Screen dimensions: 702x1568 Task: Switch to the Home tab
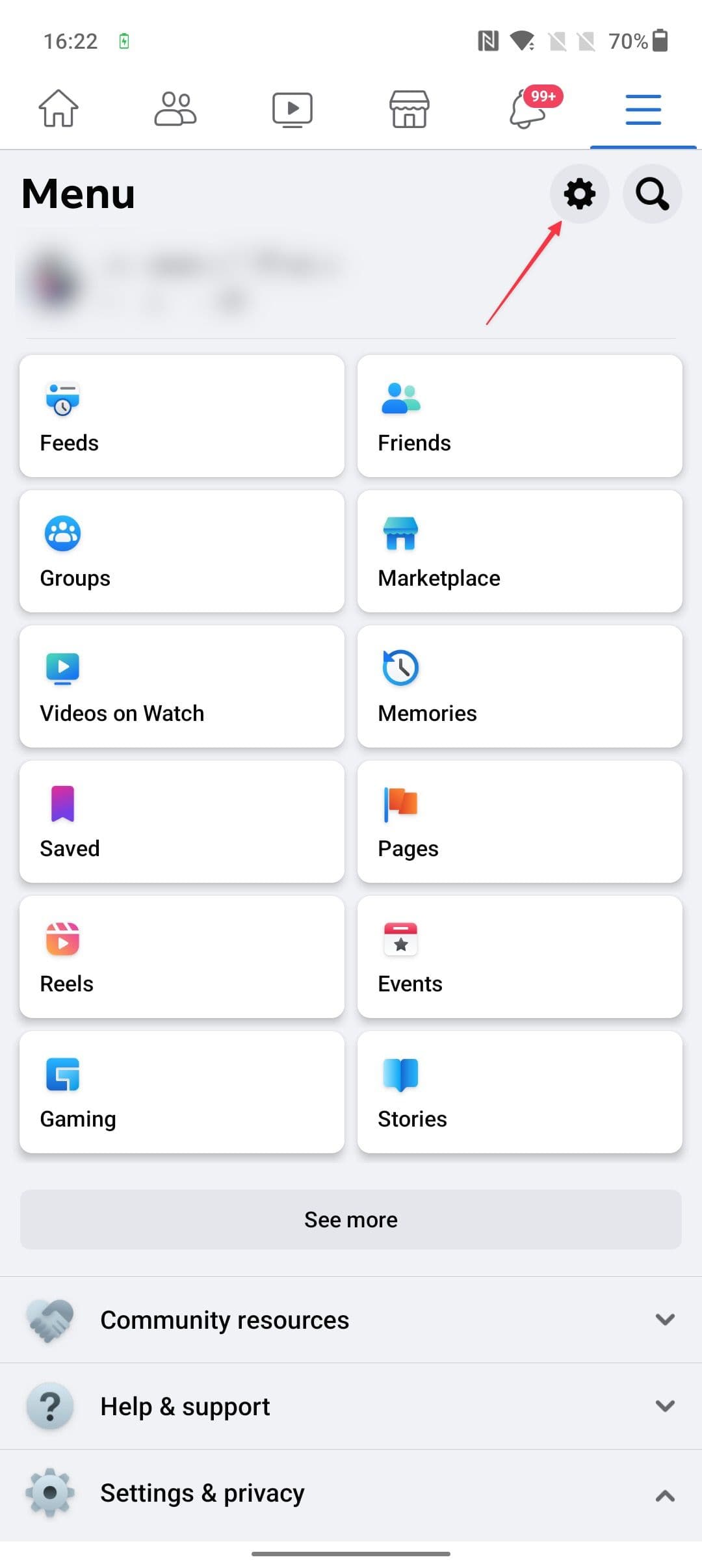(58, 109)
